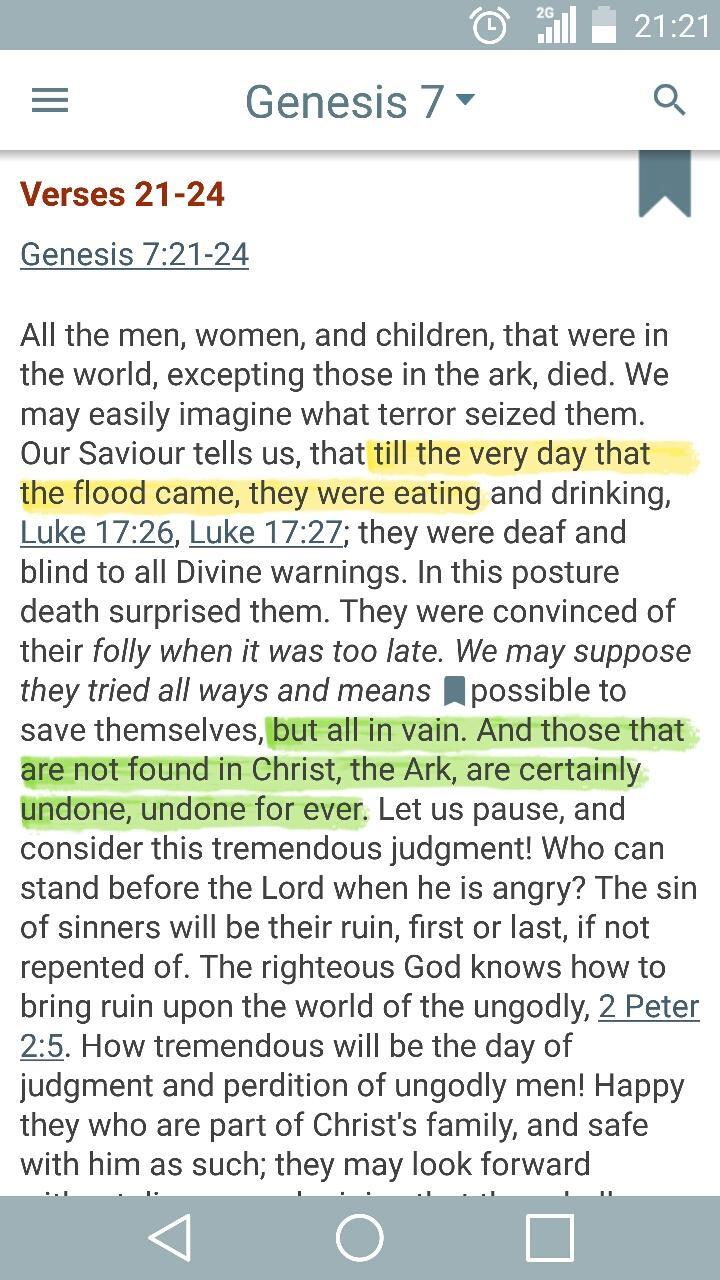Open search with the magnifier icon
Image resolution: width=720 pixels, height=1280 pixels.
pos(669,100)
